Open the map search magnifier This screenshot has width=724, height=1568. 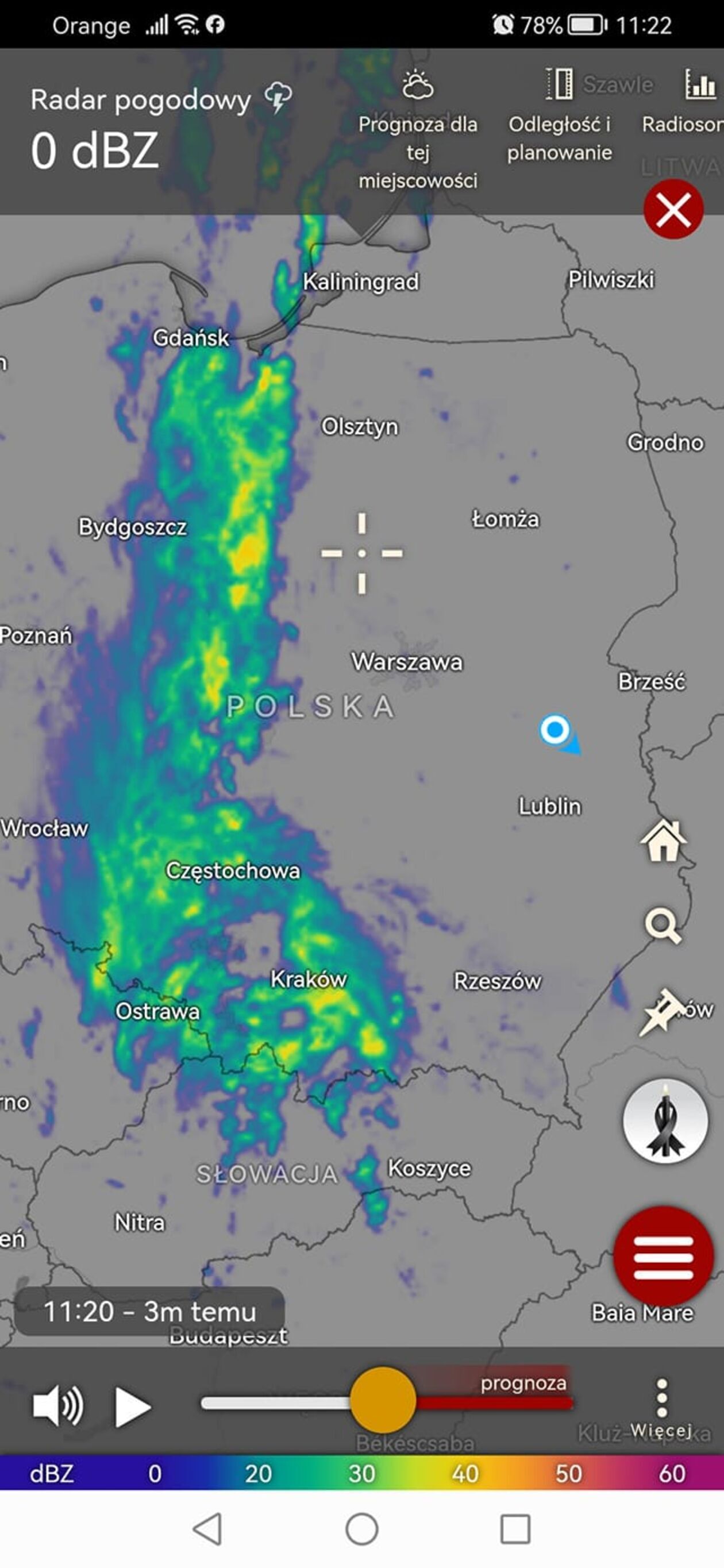(x=663, y=925)
